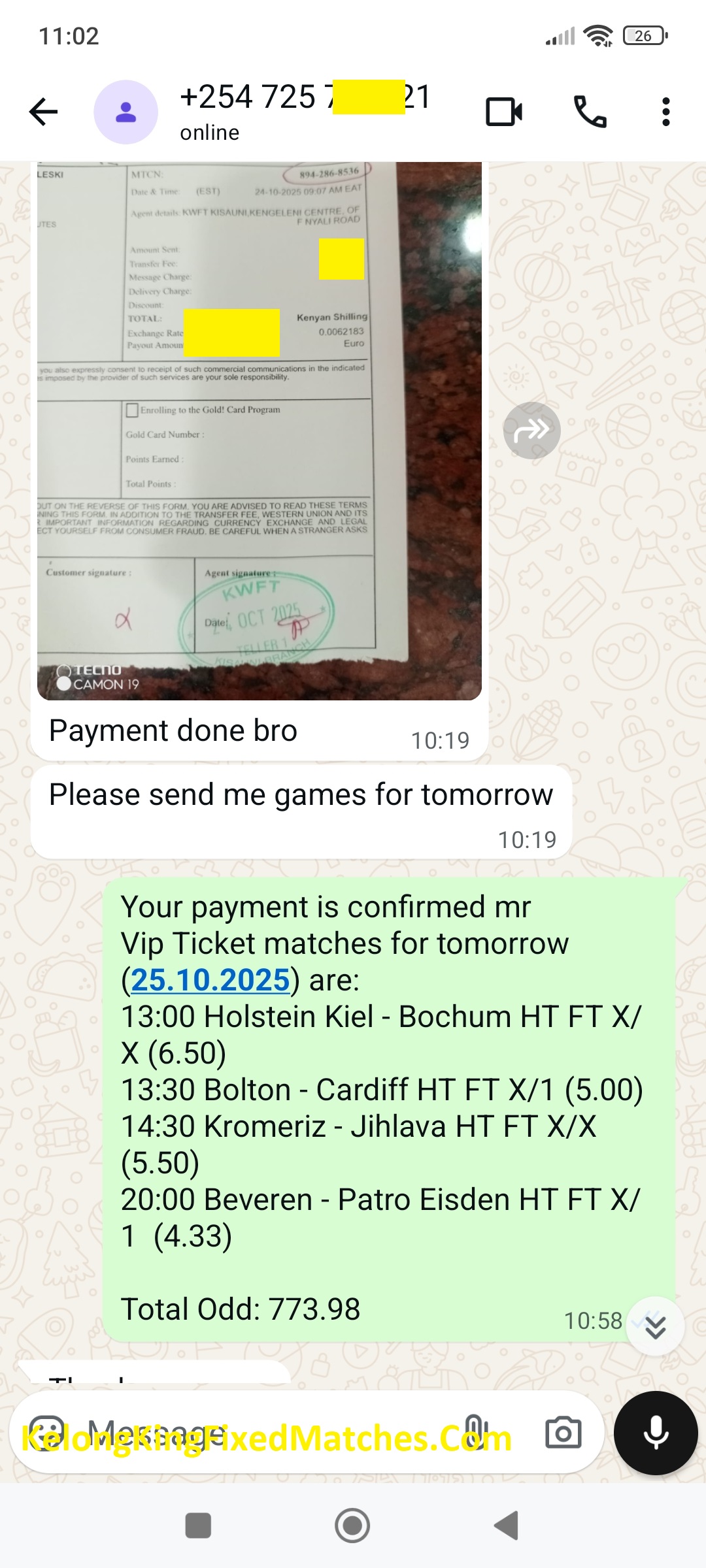Image resolution: width=706 pixels, height=1568 pixels.
Task: Forward the receipt photo message
Action: coord(531,431)
